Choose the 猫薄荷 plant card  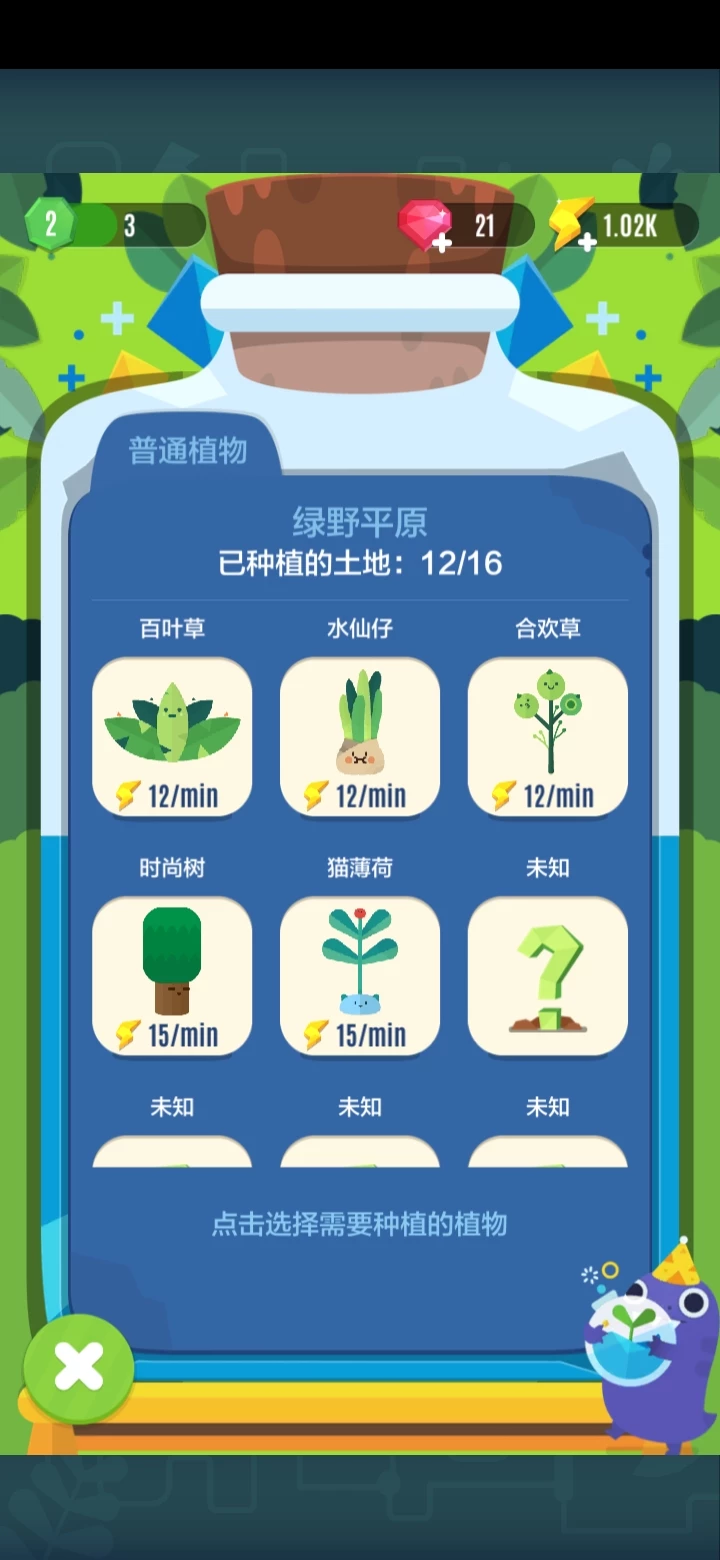tap(360, 975)
